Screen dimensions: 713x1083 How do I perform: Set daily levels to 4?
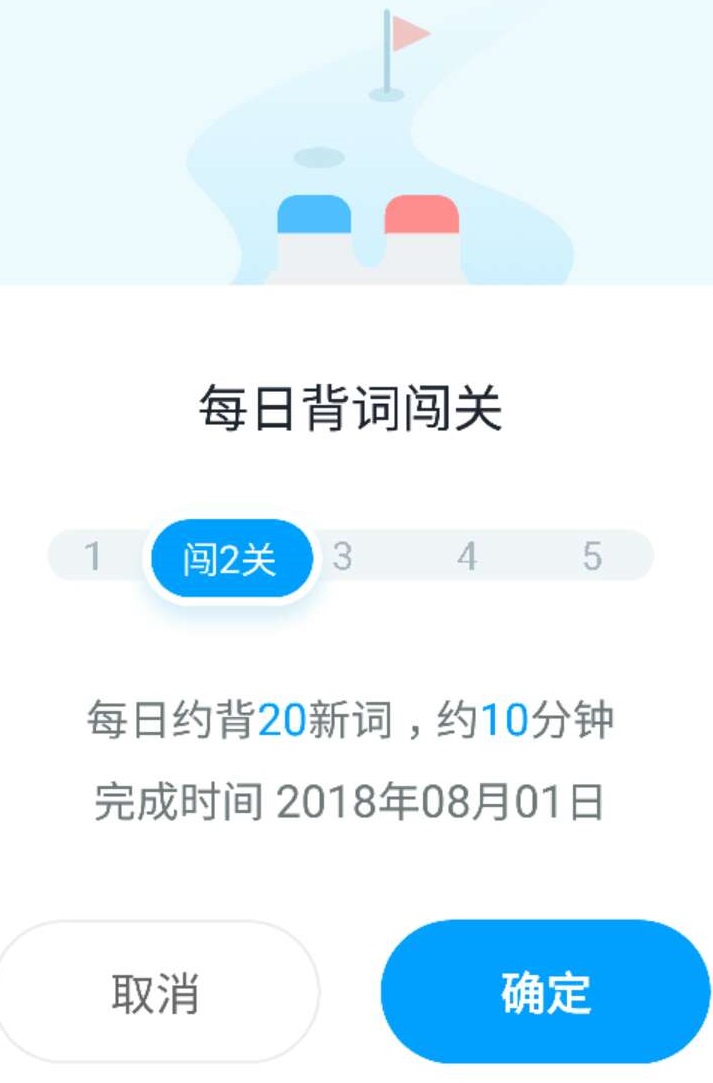coord(467,556)
